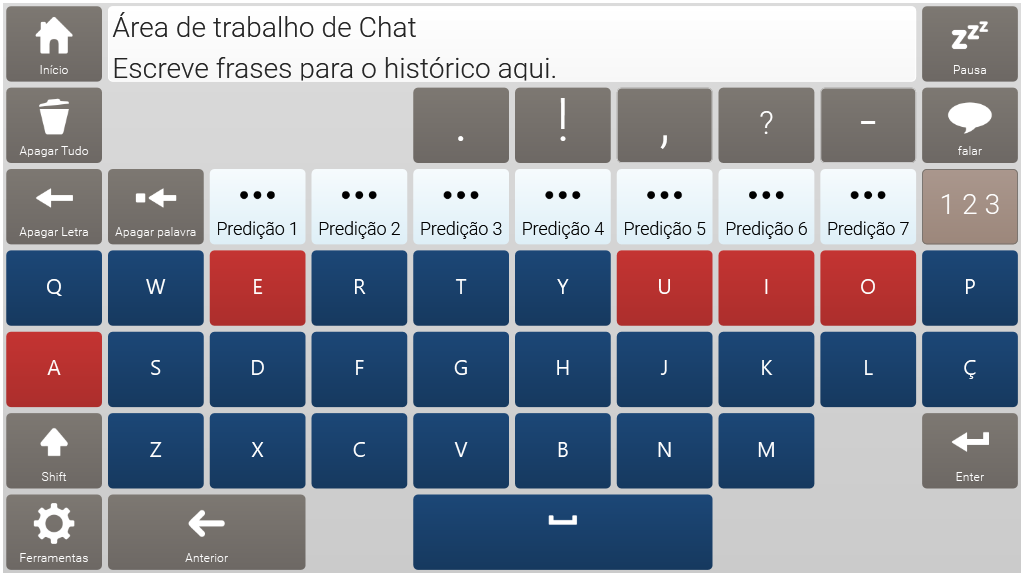Delete one letter with Apagar Letra
1024x576 pixels.
[54, 207]
